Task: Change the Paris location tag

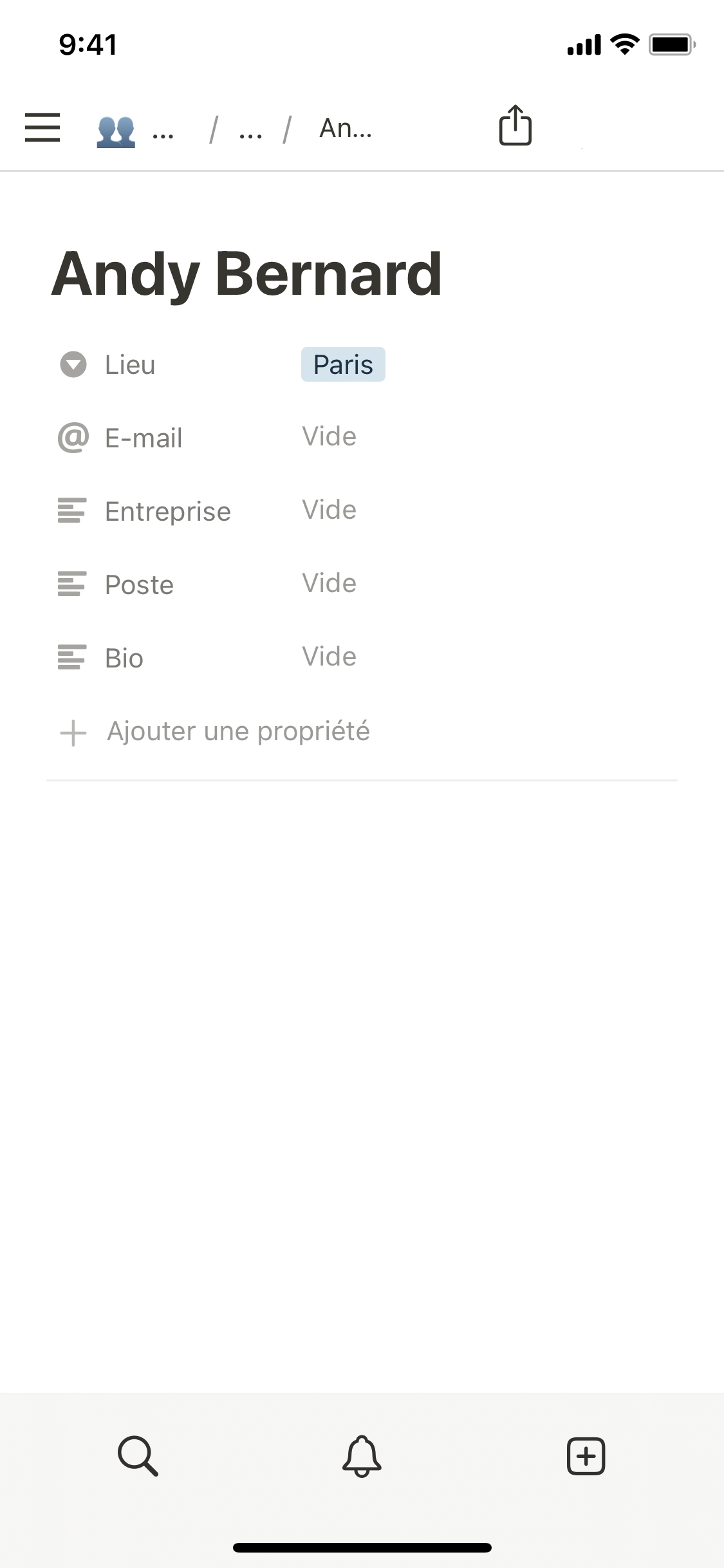Action: click(x=343, y=365)
